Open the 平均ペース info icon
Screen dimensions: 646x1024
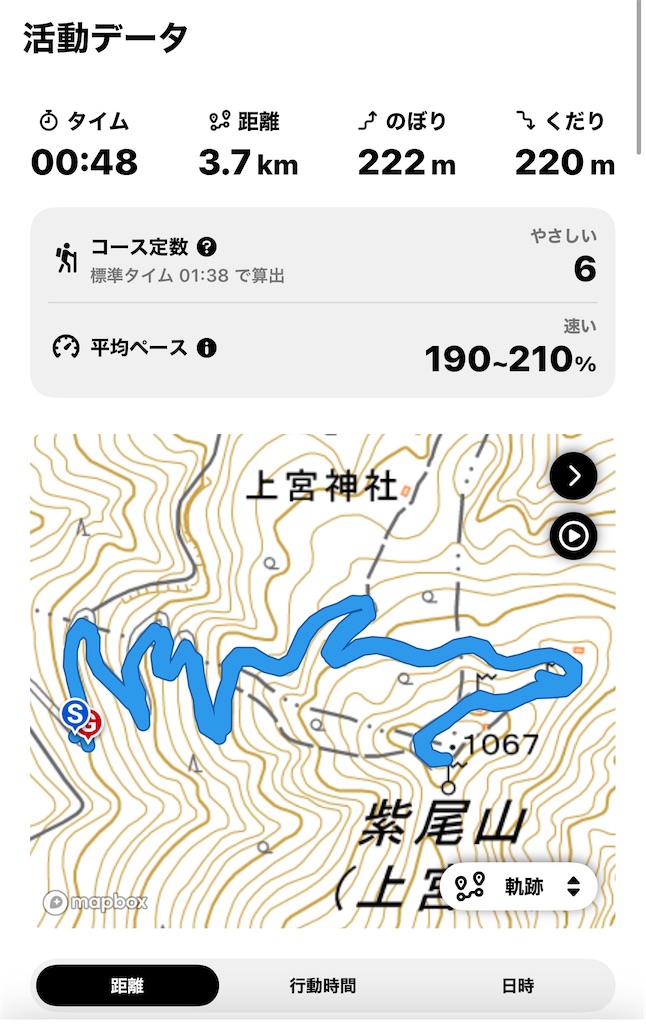(x=207, y=348)
